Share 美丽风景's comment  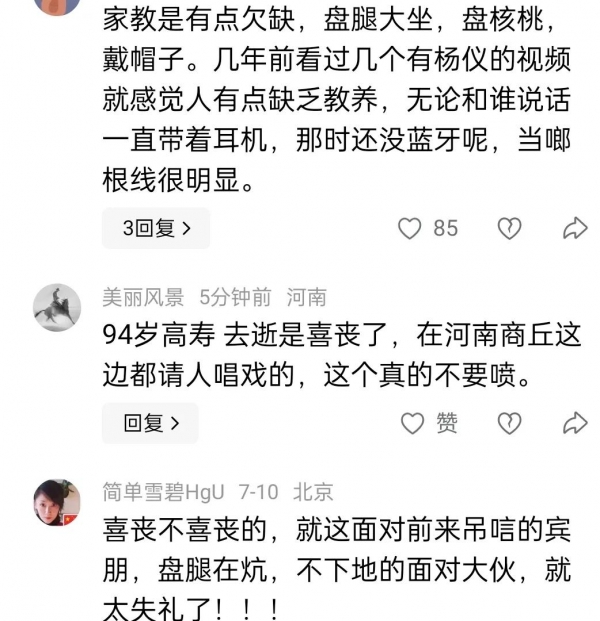click(575, 423)
